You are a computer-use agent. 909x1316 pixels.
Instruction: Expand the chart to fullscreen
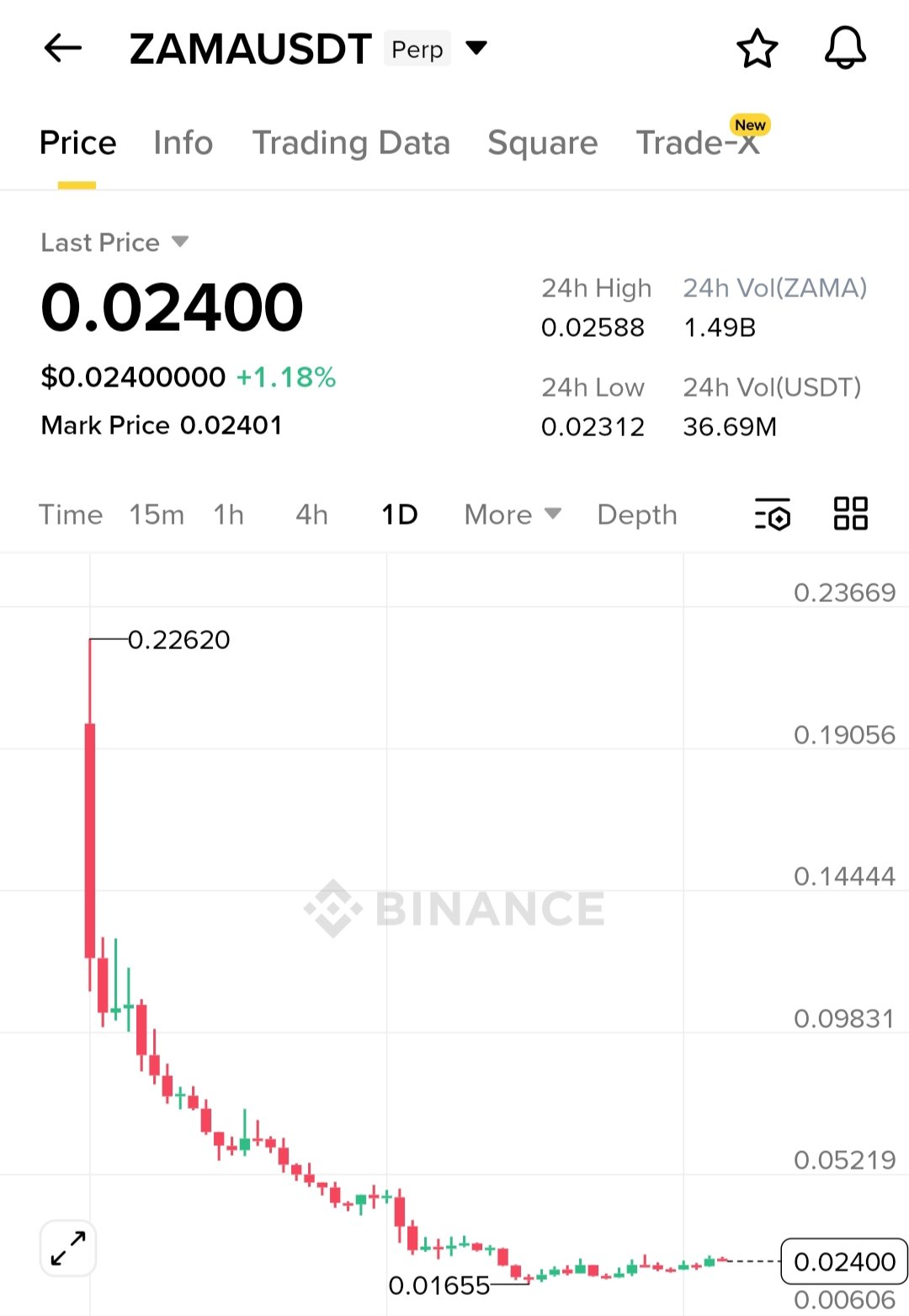[x=68, y=1248]
